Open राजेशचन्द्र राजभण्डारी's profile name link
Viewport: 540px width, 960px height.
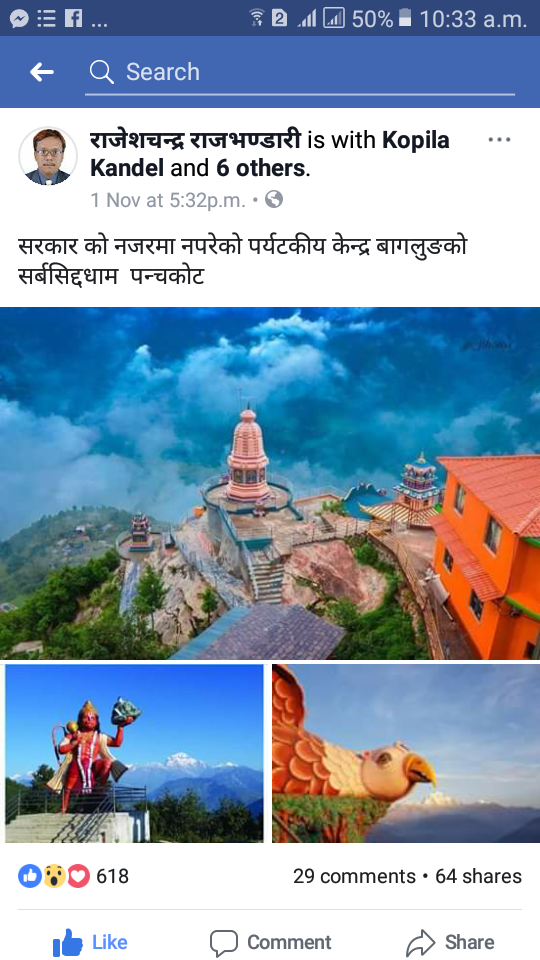click(x=195, y=140)
